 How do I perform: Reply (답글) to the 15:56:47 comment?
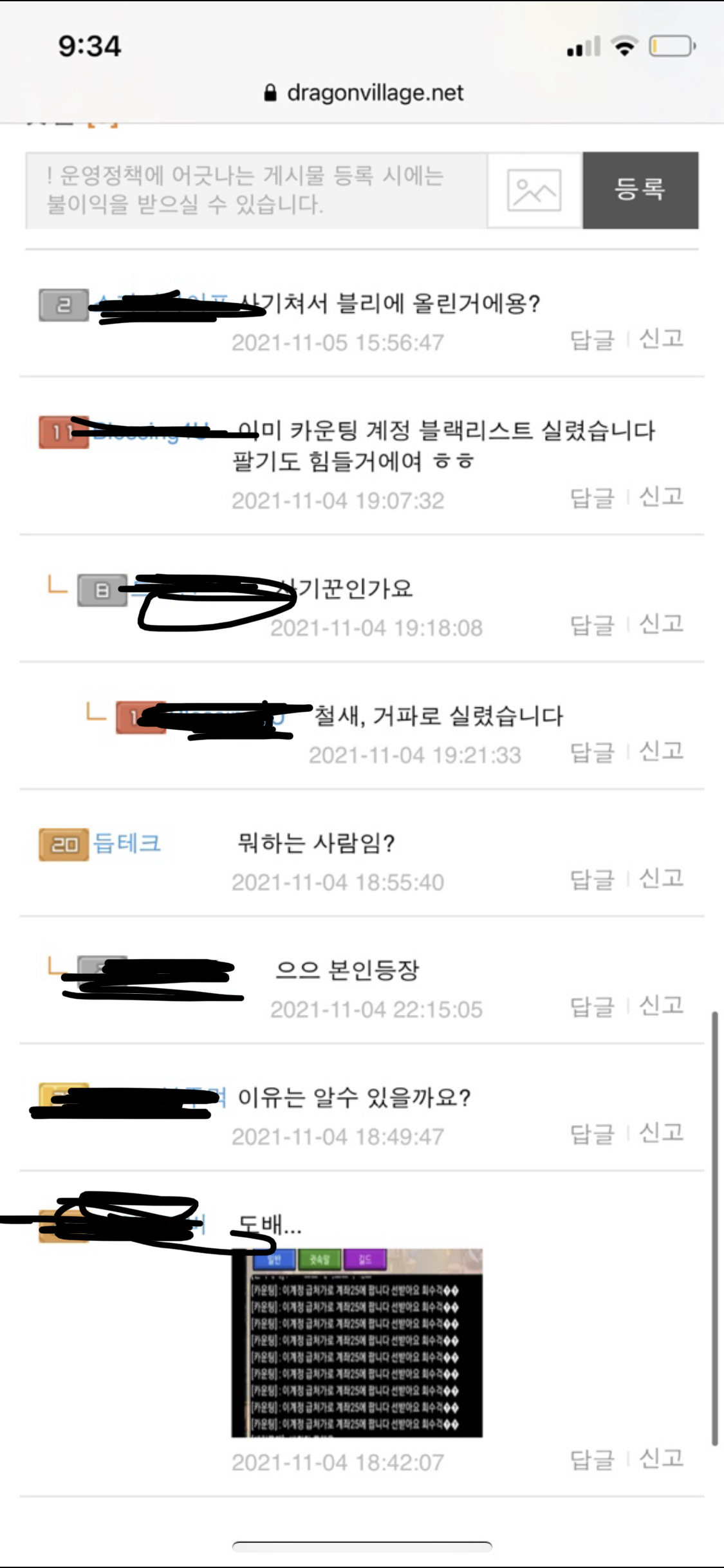pos(592,339)
